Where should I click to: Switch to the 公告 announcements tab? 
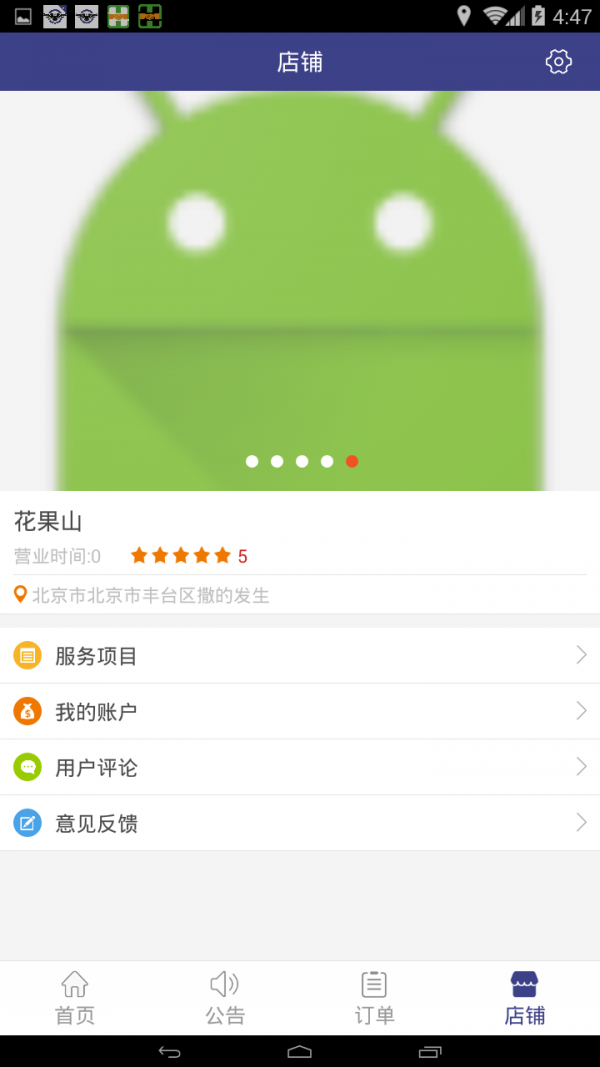pyautogui.click(x=225, y=998)
